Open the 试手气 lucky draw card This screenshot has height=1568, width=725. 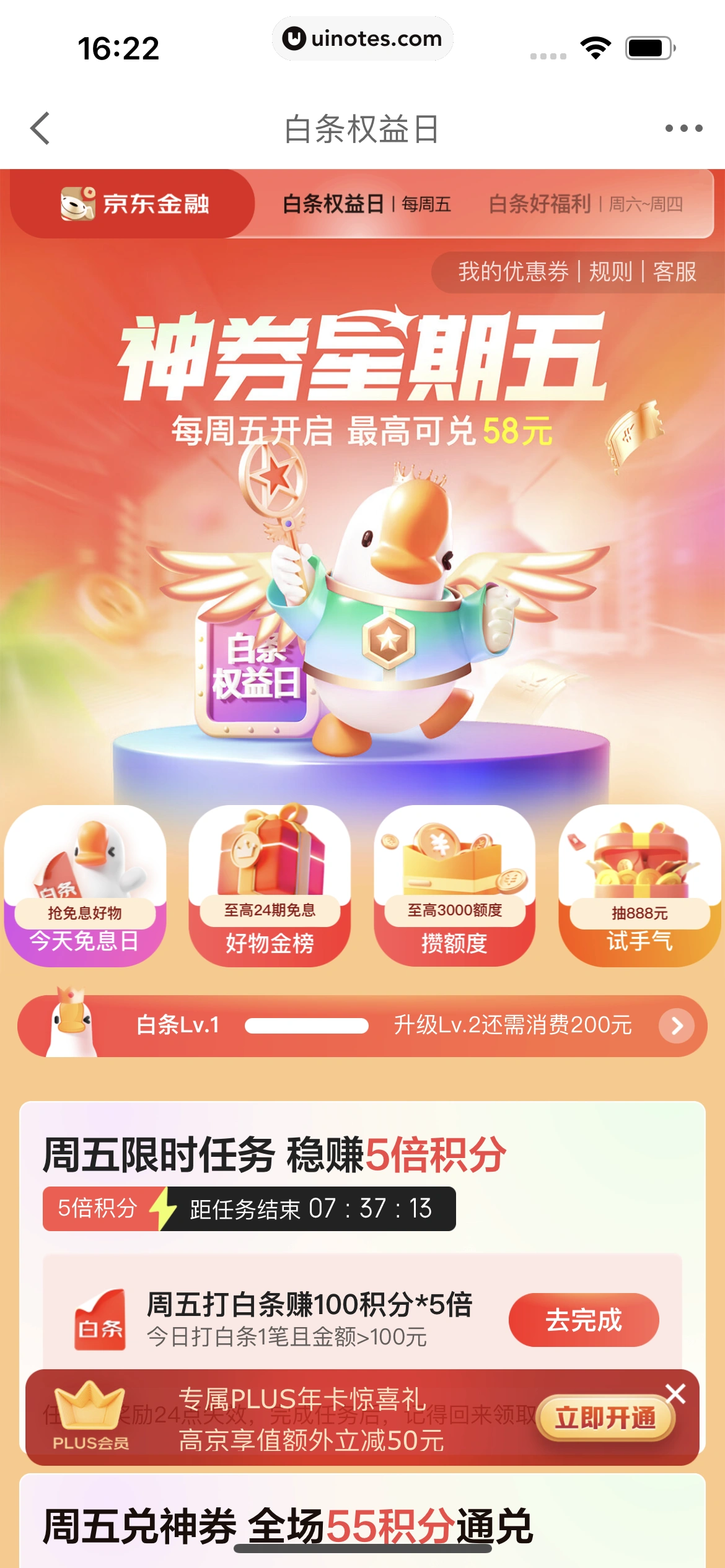pyautogui.click(x=639, y=886)
